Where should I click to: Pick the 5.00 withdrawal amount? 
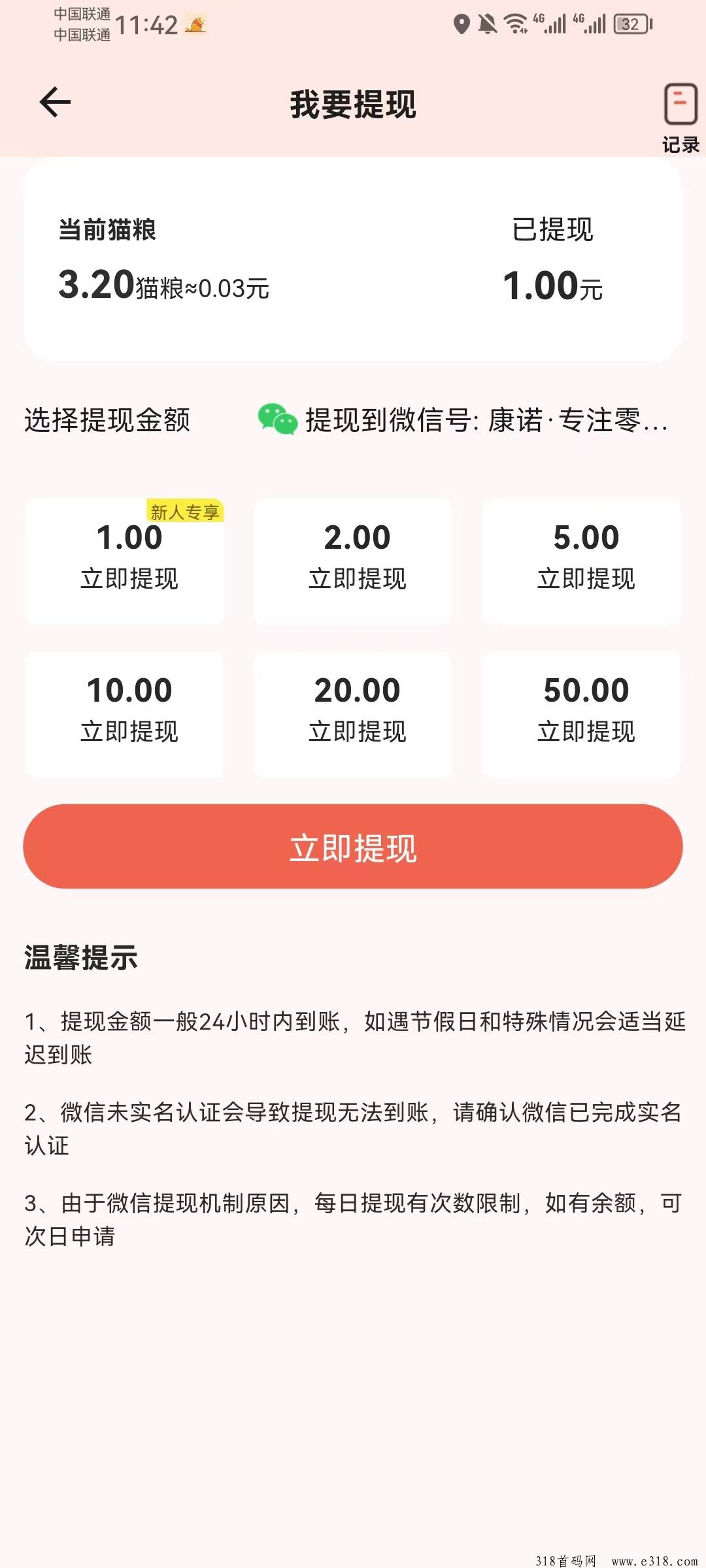[581, 561]
